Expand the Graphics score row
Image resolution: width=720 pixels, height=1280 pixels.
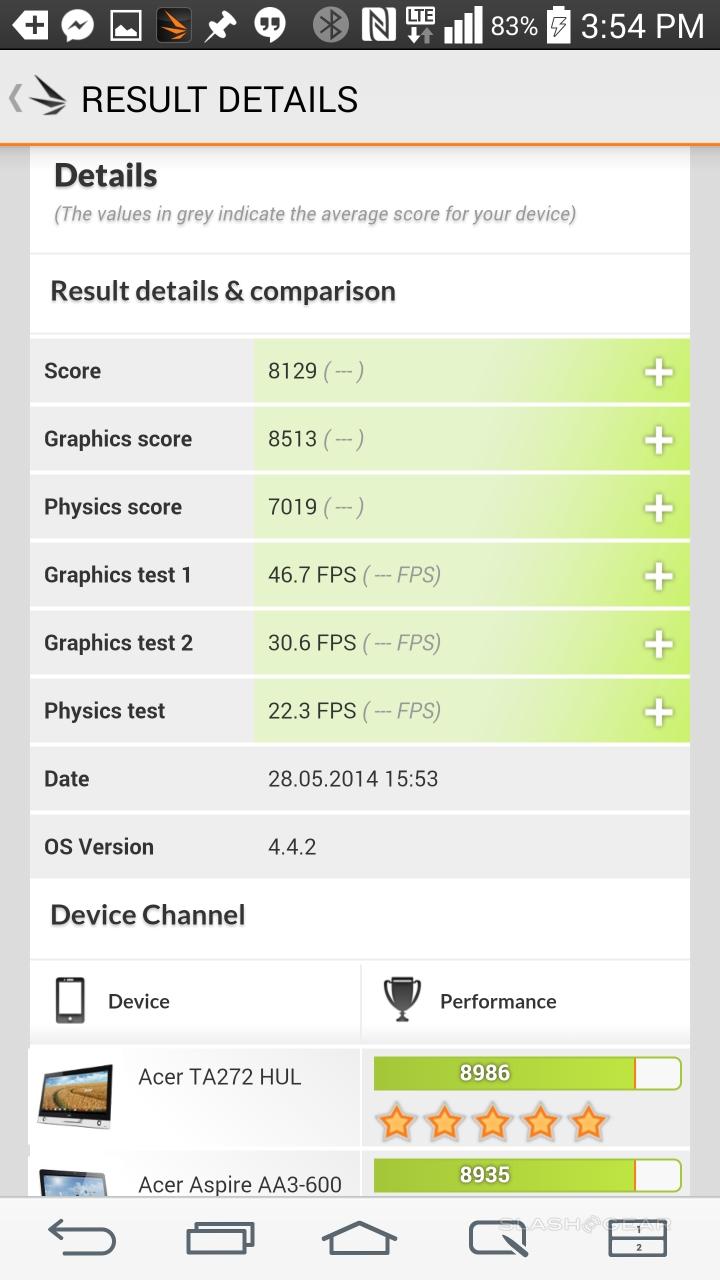point(658,440)
